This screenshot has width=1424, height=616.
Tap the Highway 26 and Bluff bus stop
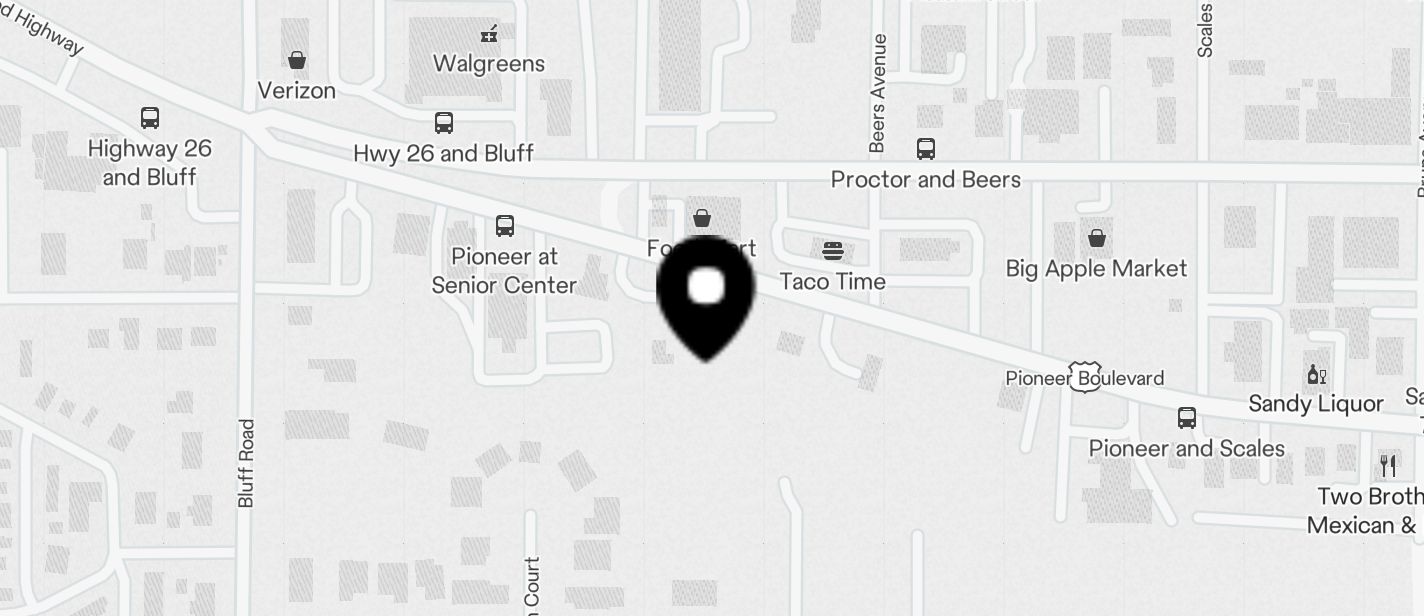click(x=150, y=118)
